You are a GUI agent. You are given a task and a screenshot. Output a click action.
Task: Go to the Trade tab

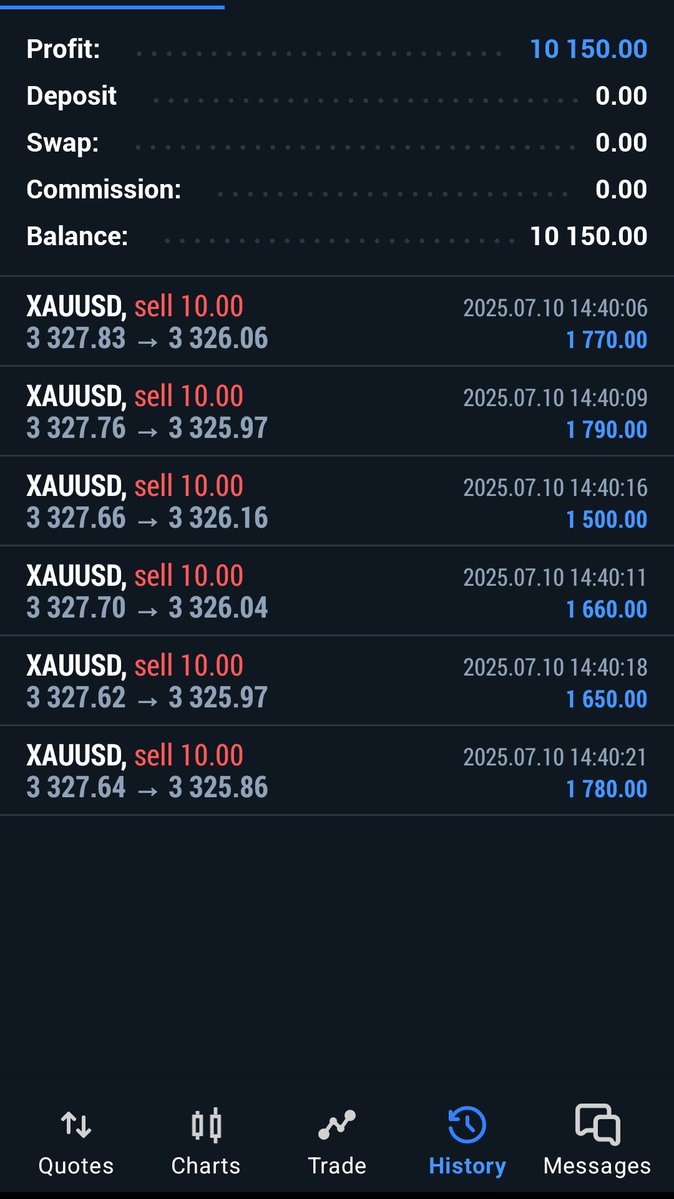pos(337,1142)
